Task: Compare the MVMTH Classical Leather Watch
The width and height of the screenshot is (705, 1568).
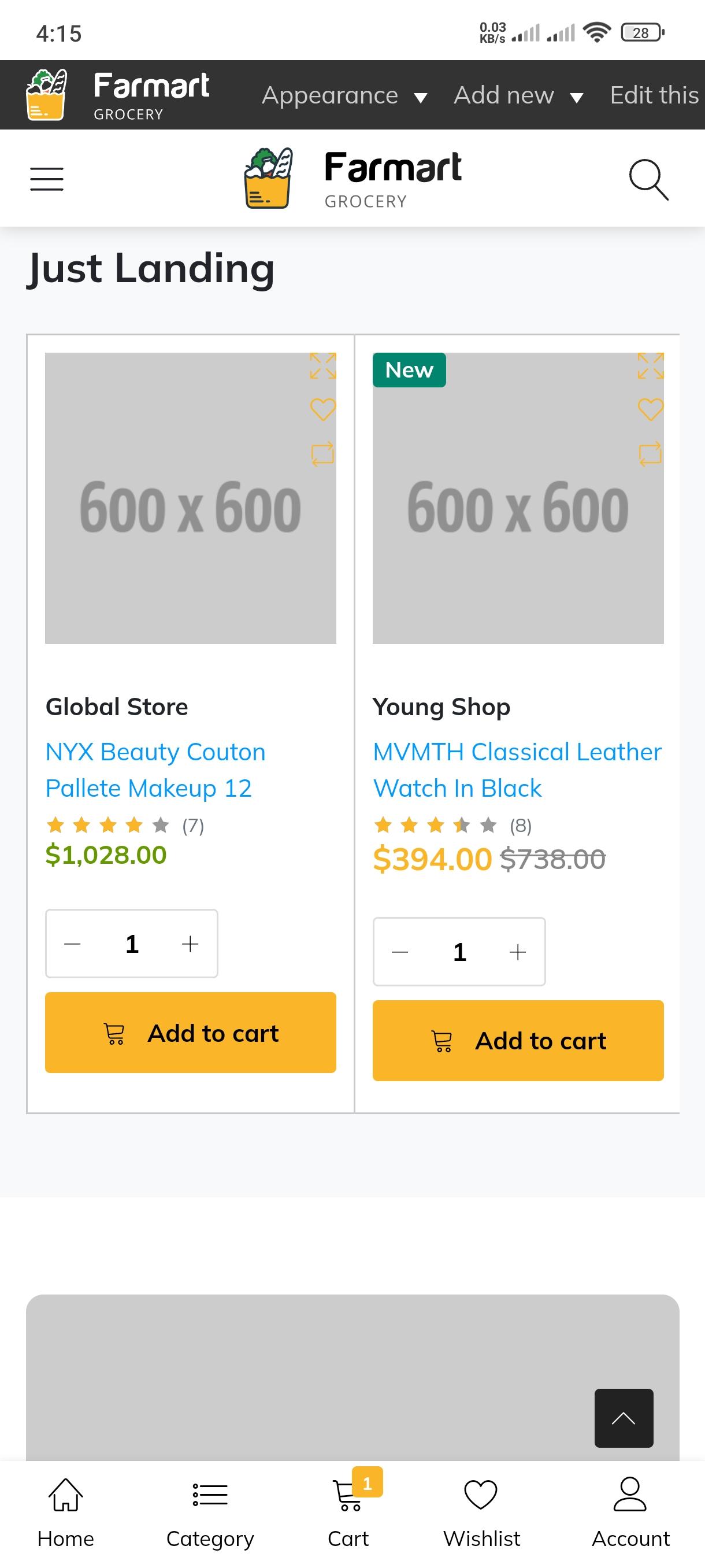Action: (650, 454)
